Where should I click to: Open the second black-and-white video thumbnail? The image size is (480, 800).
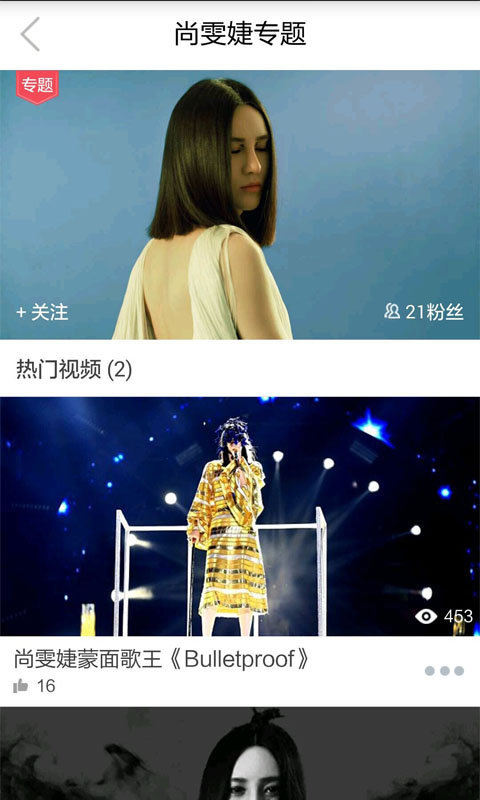pyautogui.click(x=240, y=754)
